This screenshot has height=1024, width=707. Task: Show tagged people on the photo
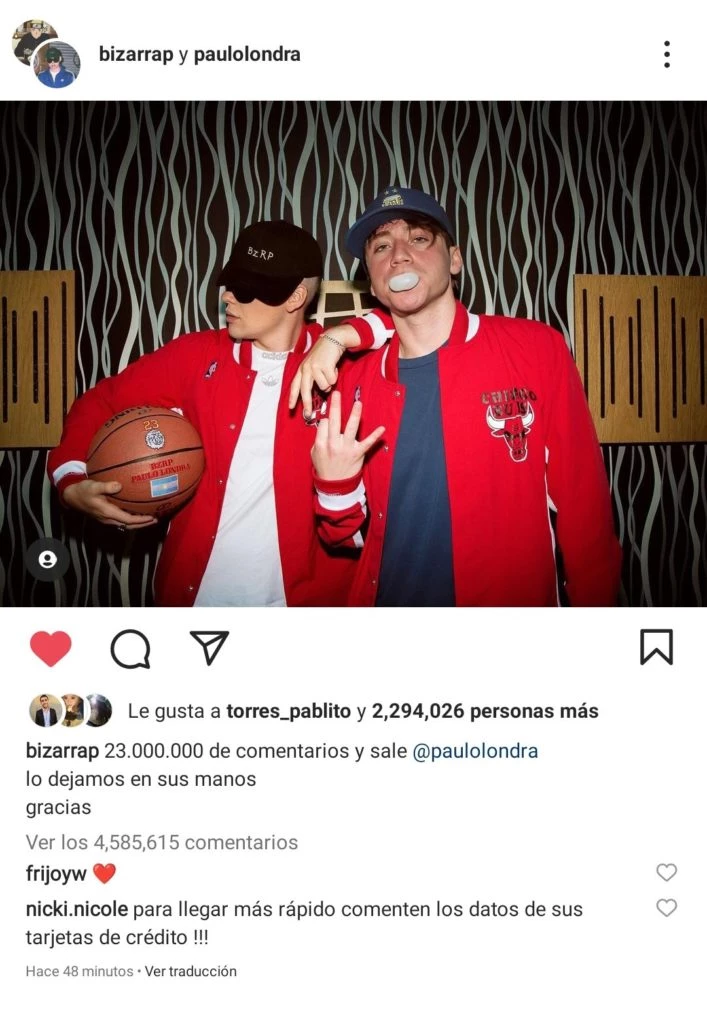pos(47,560)
